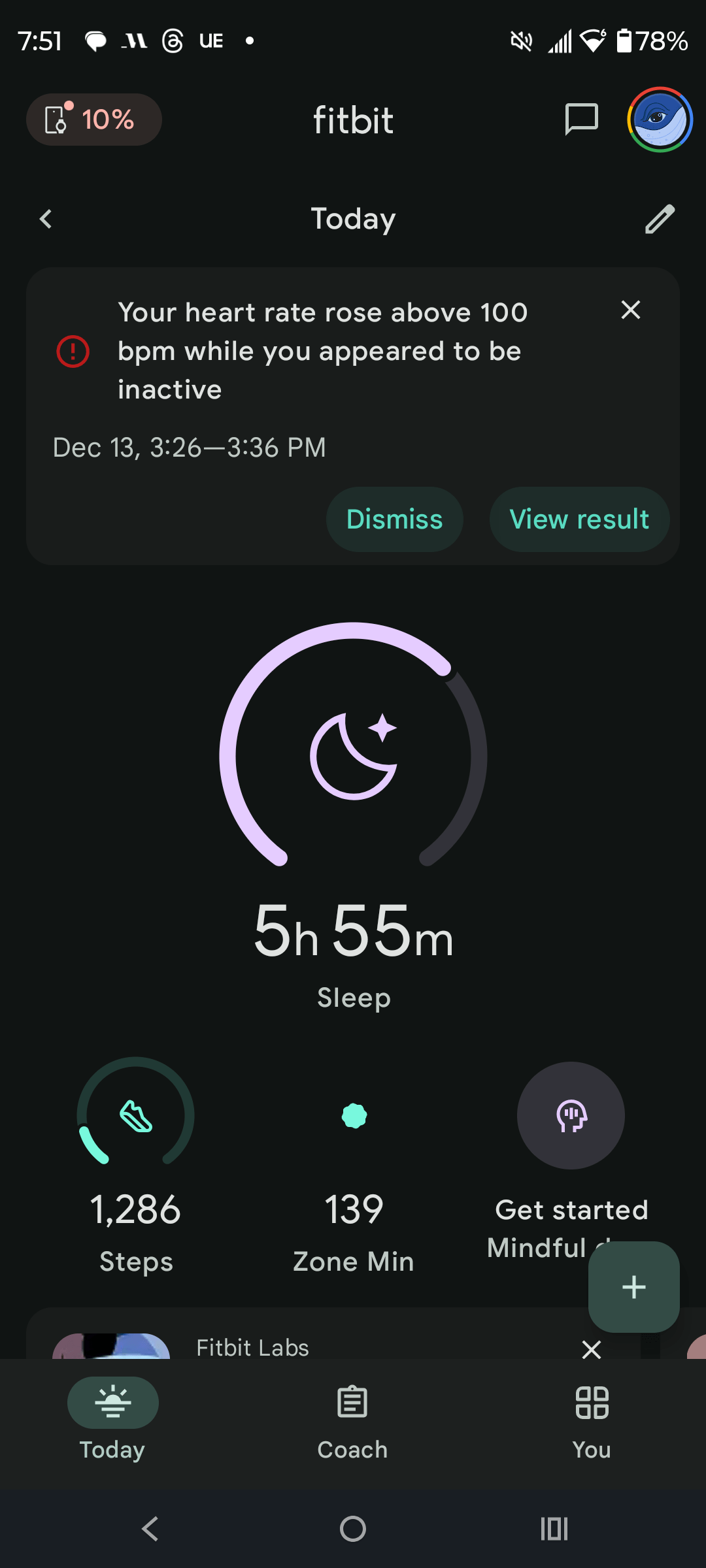Close the heart rate alert card

tap(630, 310)
